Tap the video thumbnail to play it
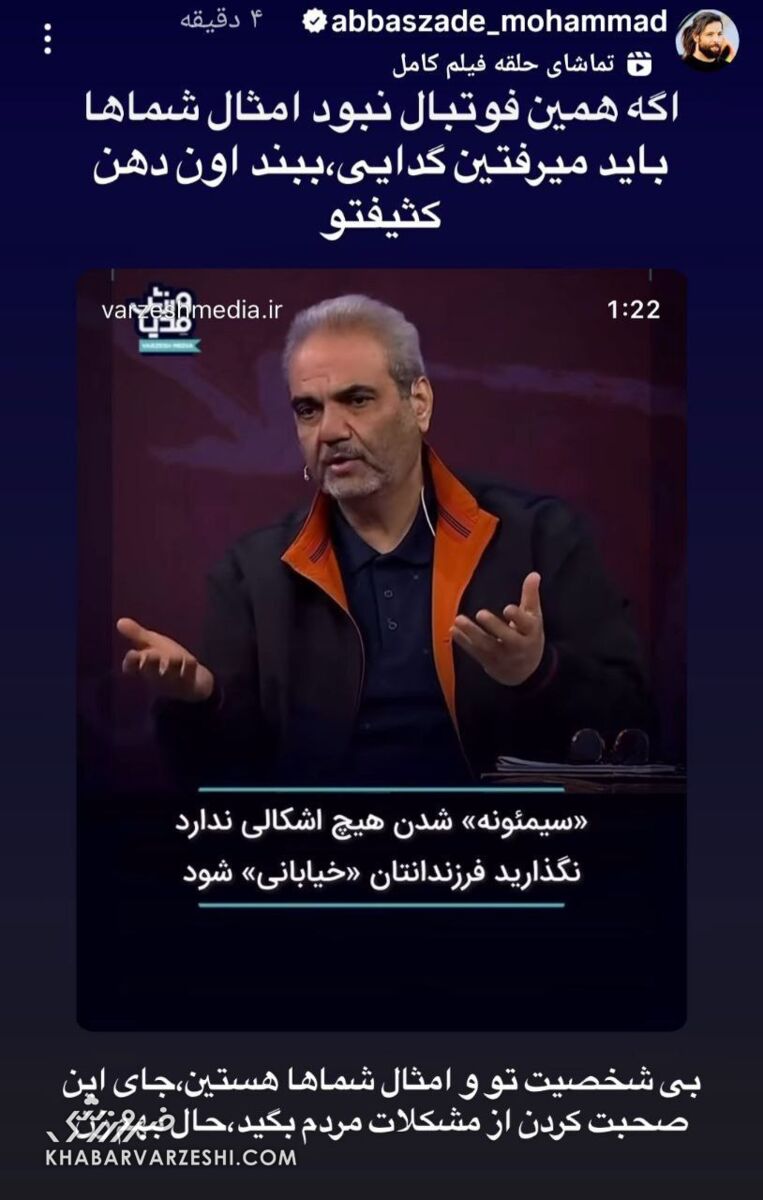The width and height of the screenshot is (763, 1200). 380,600
